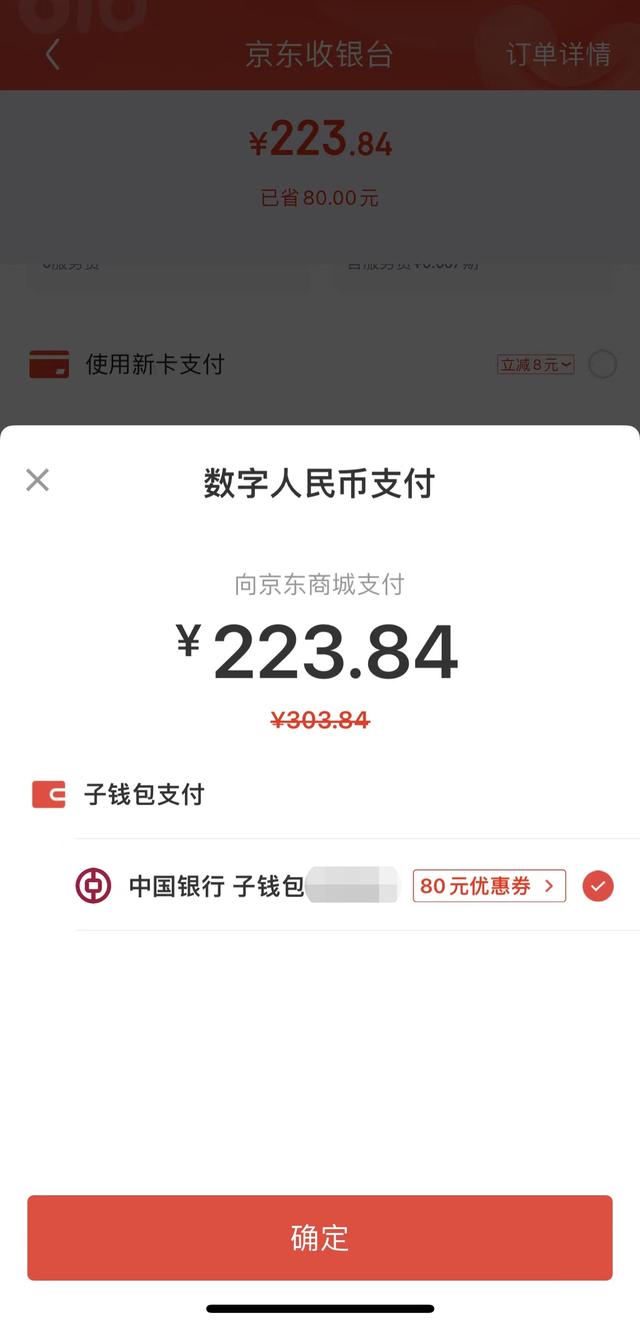
Task: Select the 使用新卡支付 radio option
Action: (602, 365)
